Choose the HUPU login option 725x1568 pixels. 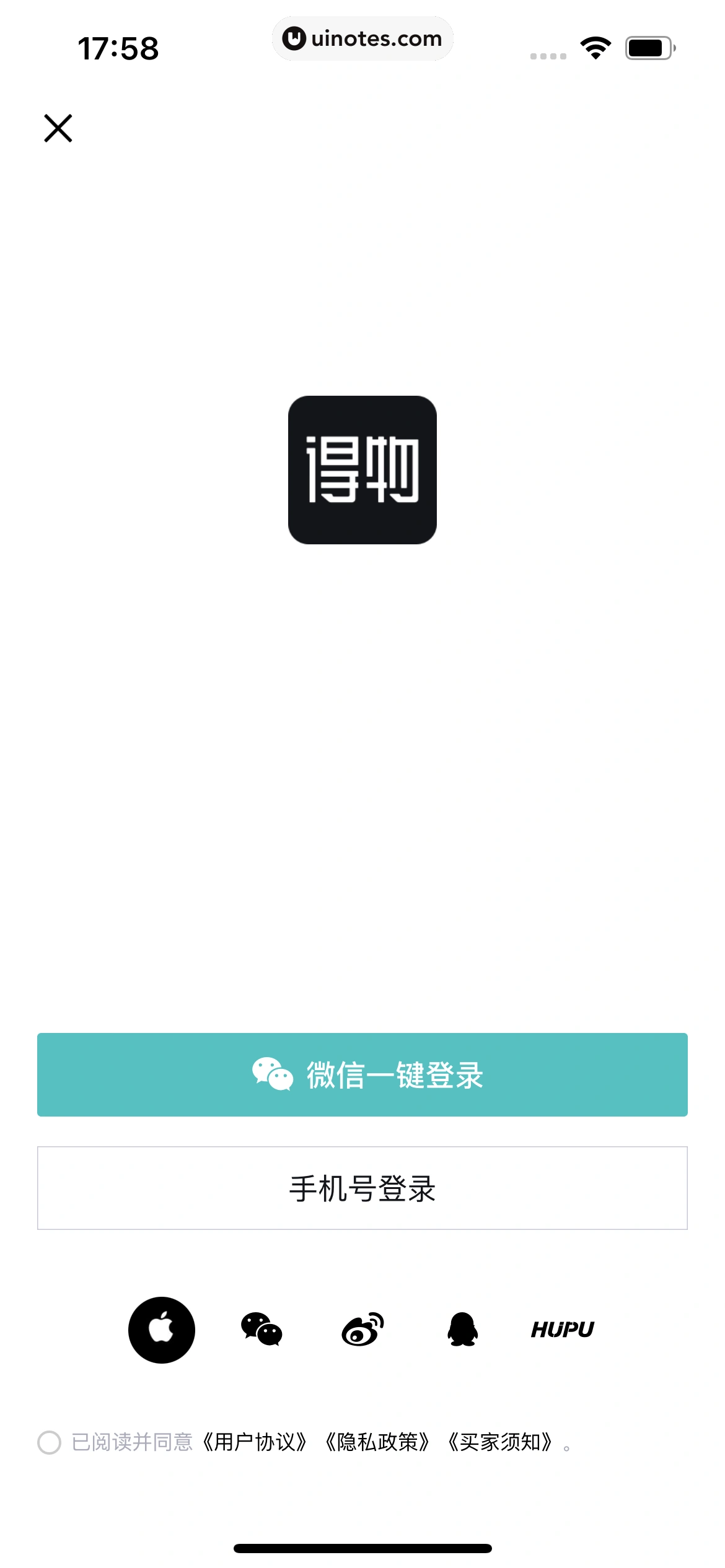point(563,1328)
